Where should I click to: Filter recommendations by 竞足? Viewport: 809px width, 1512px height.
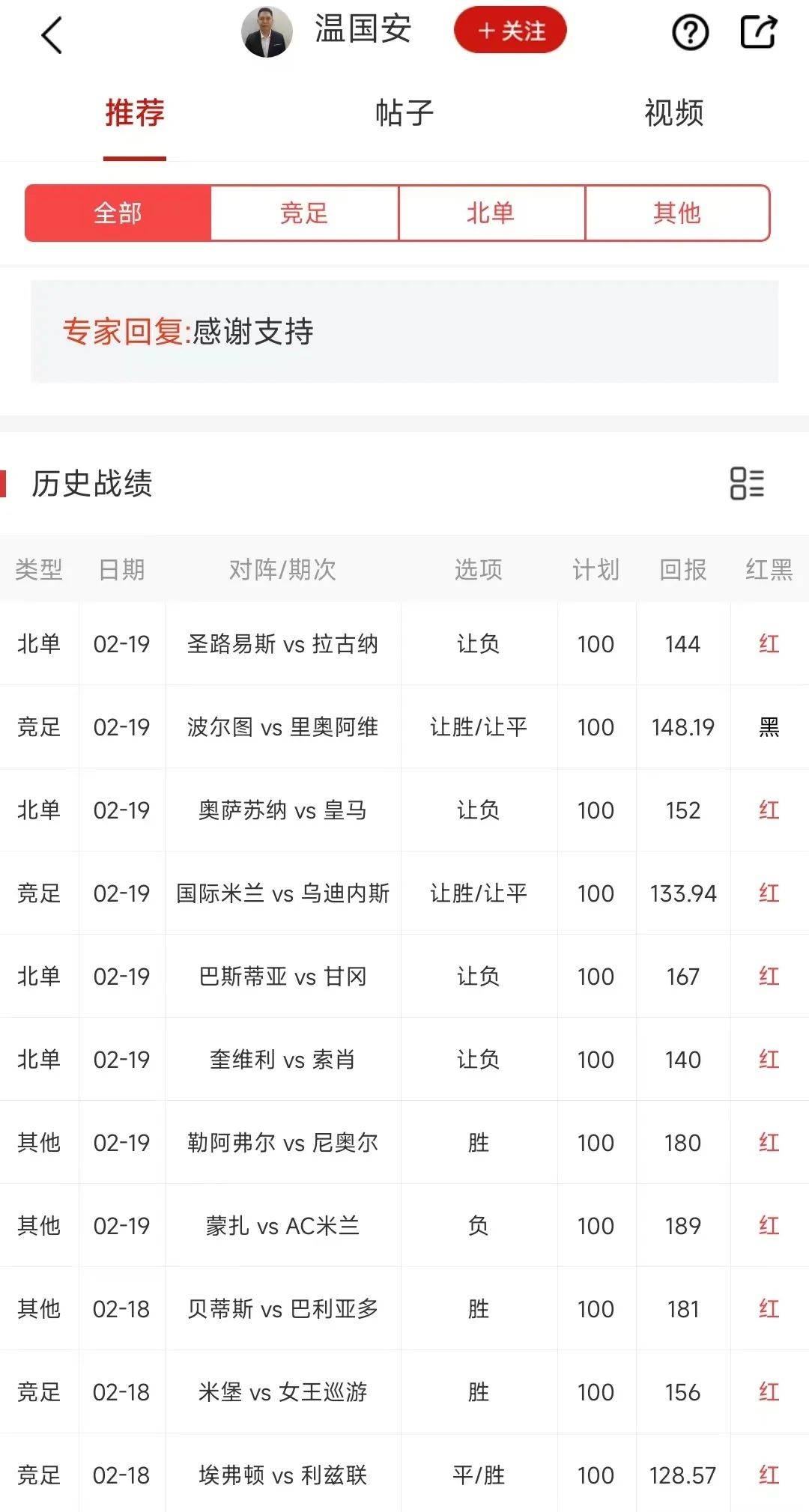(304, 213)
